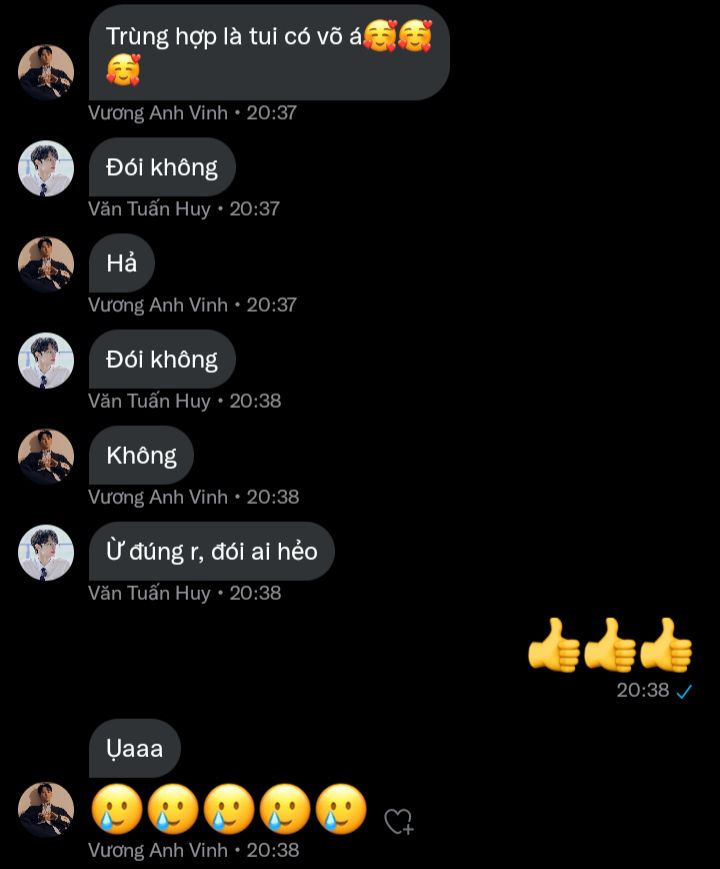View profile from avatar beside "Không" message

click(46, 457)
